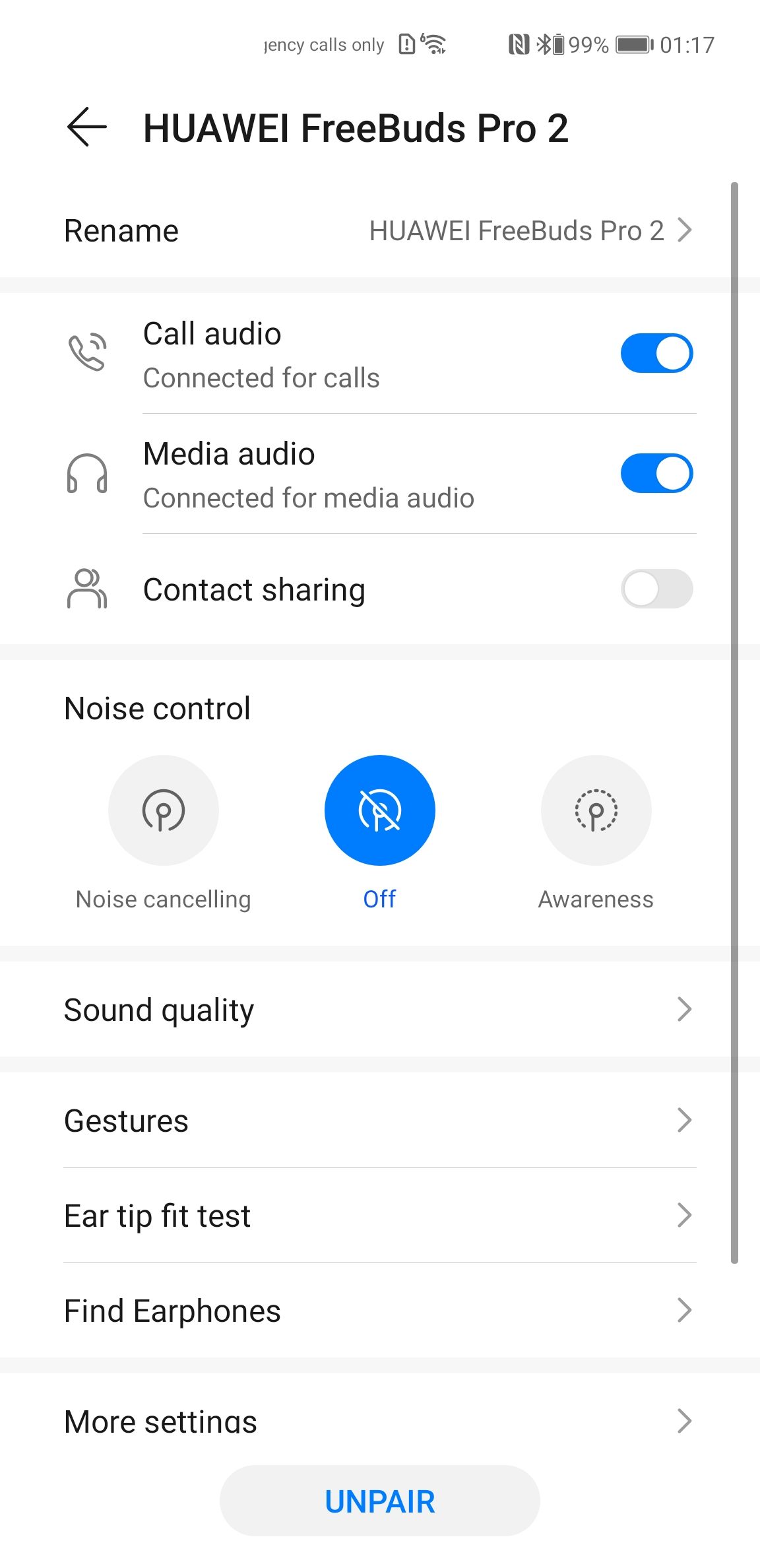The height and width of the screenshot is (1568, 760).
Task: Switch noise control to Awareness
Action: coord(596,810)
